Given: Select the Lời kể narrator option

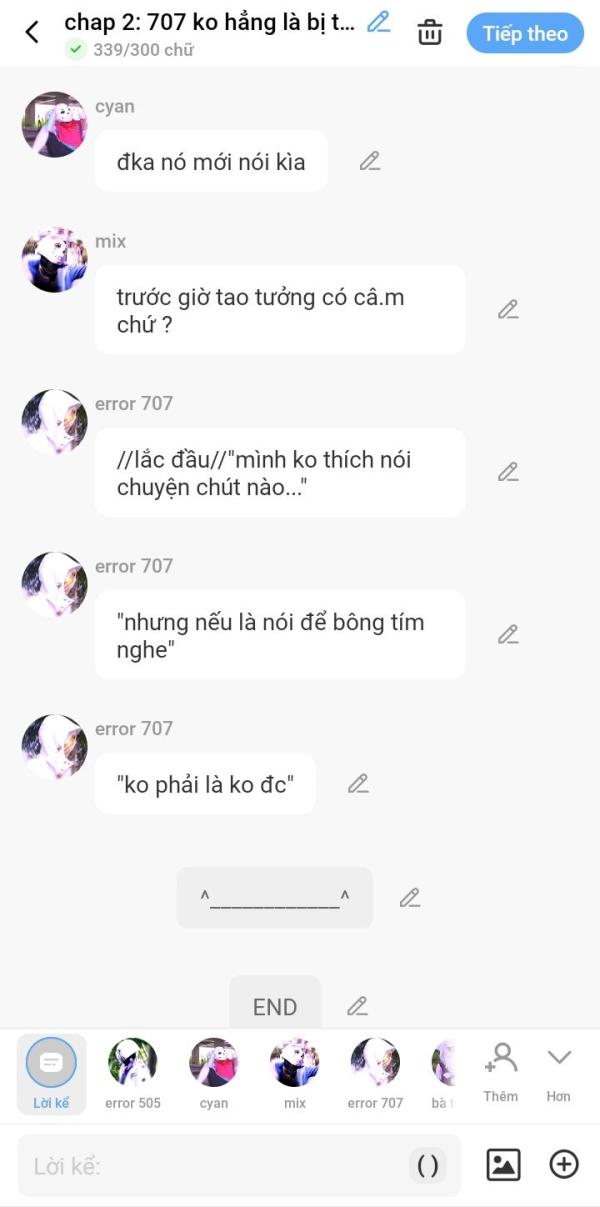Looking at the screenshot, I should coord(51,1073).
